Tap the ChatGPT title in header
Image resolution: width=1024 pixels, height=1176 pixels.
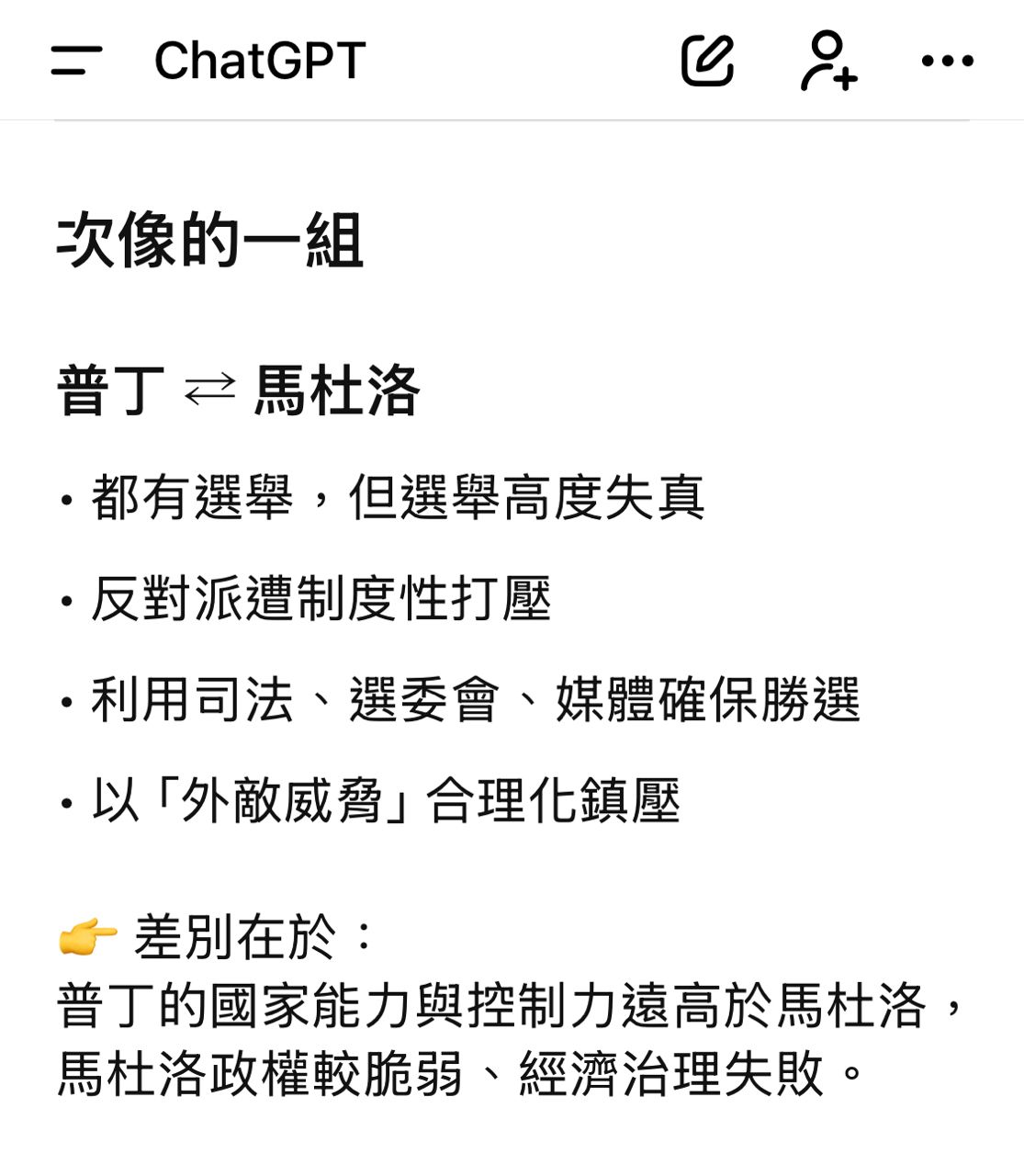pos(260,61)
